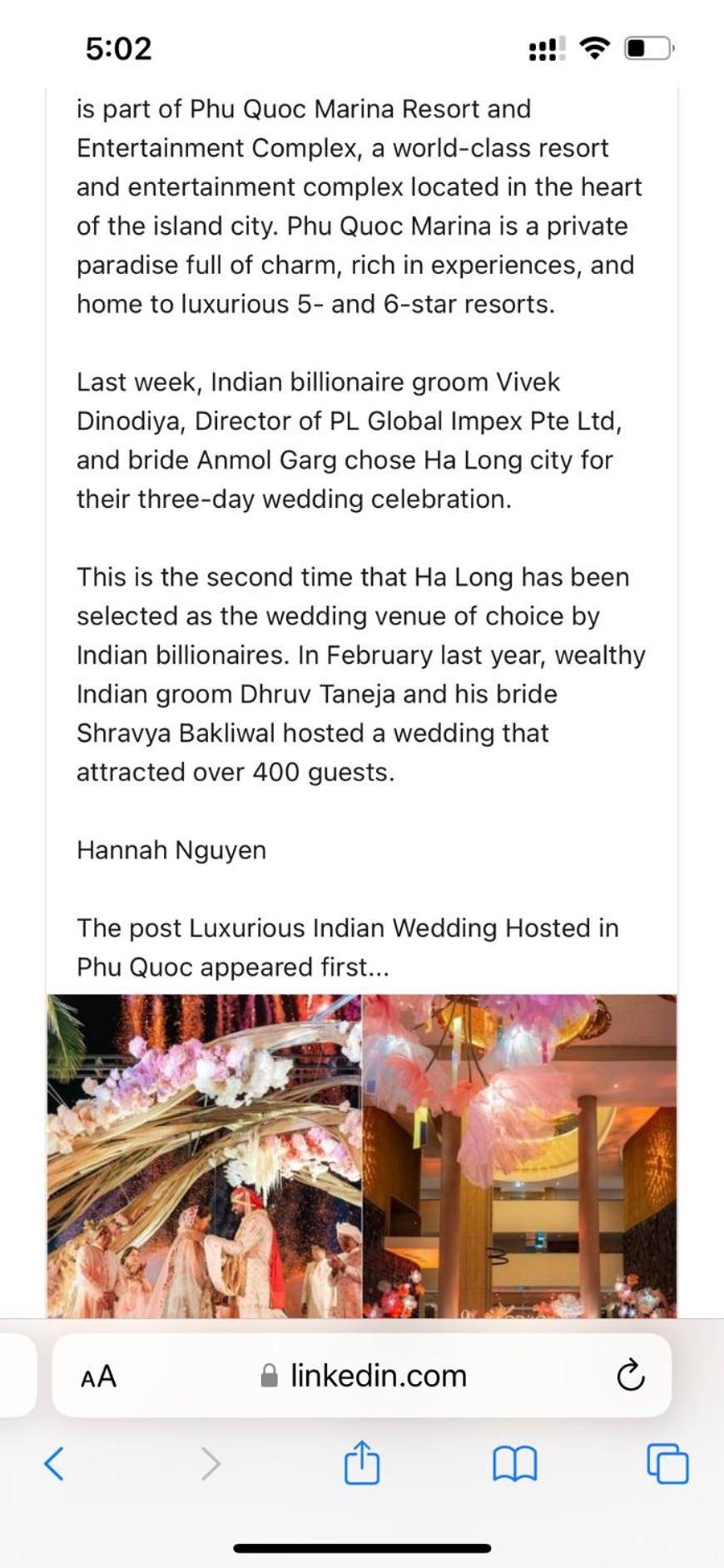Go back to previous page
This screenshot has width=724, height=1568.
(54, 1463)
